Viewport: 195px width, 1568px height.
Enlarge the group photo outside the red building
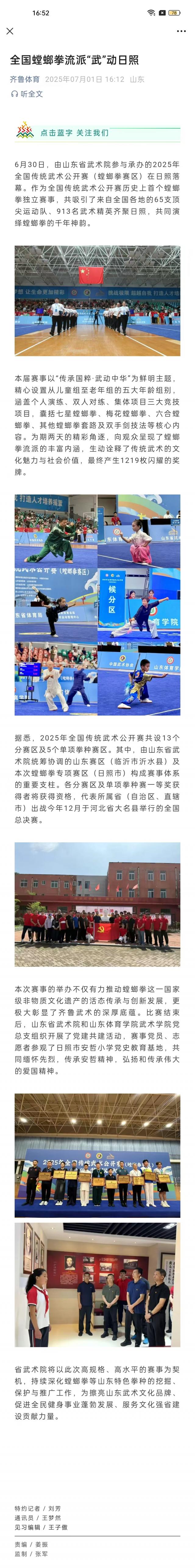click(97, 904)
